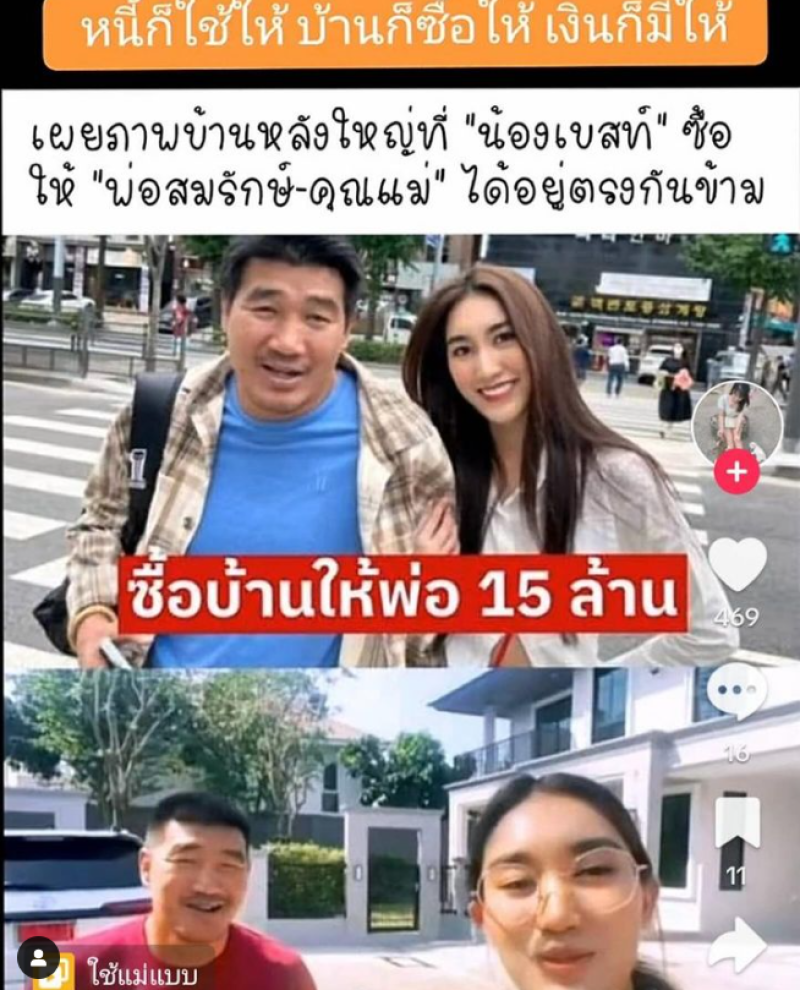
Task: Open the creator's profile avatar
Action: (737, 422)
